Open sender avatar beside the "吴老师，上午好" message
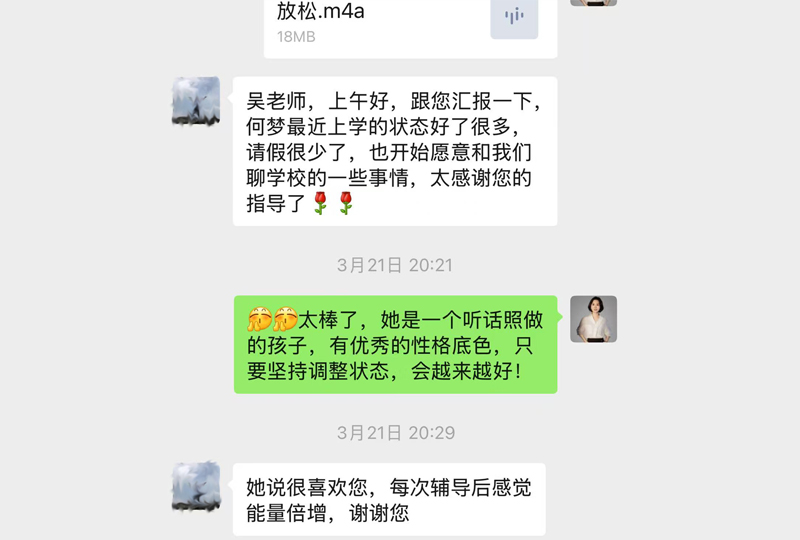The width and height of the screenshot is (800, 540). (x=196, y=101)
